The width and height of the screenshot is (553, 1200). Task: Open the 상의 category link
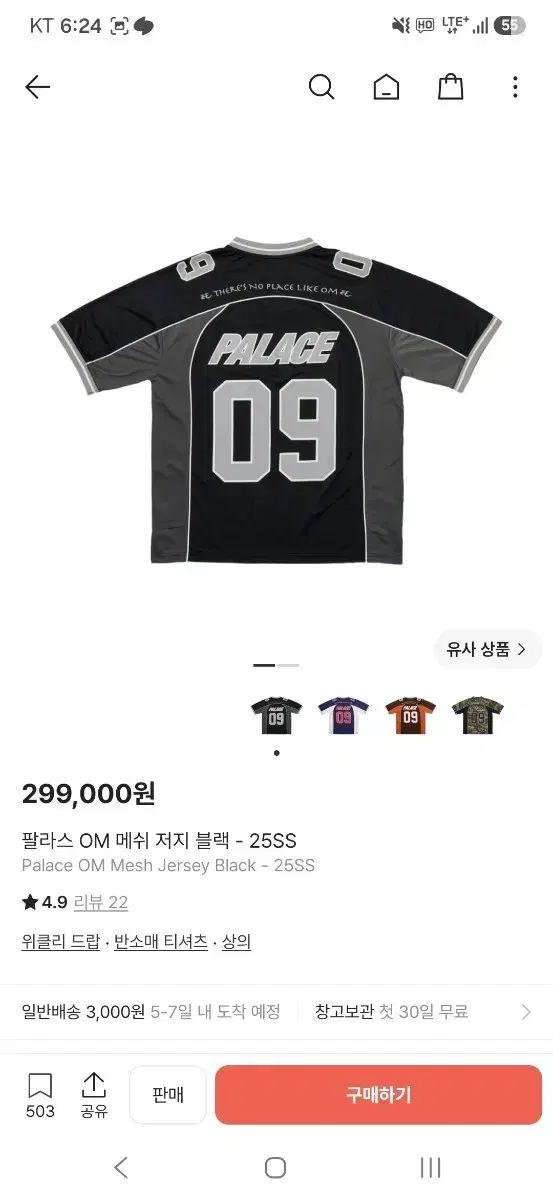[x=236, y=942]
